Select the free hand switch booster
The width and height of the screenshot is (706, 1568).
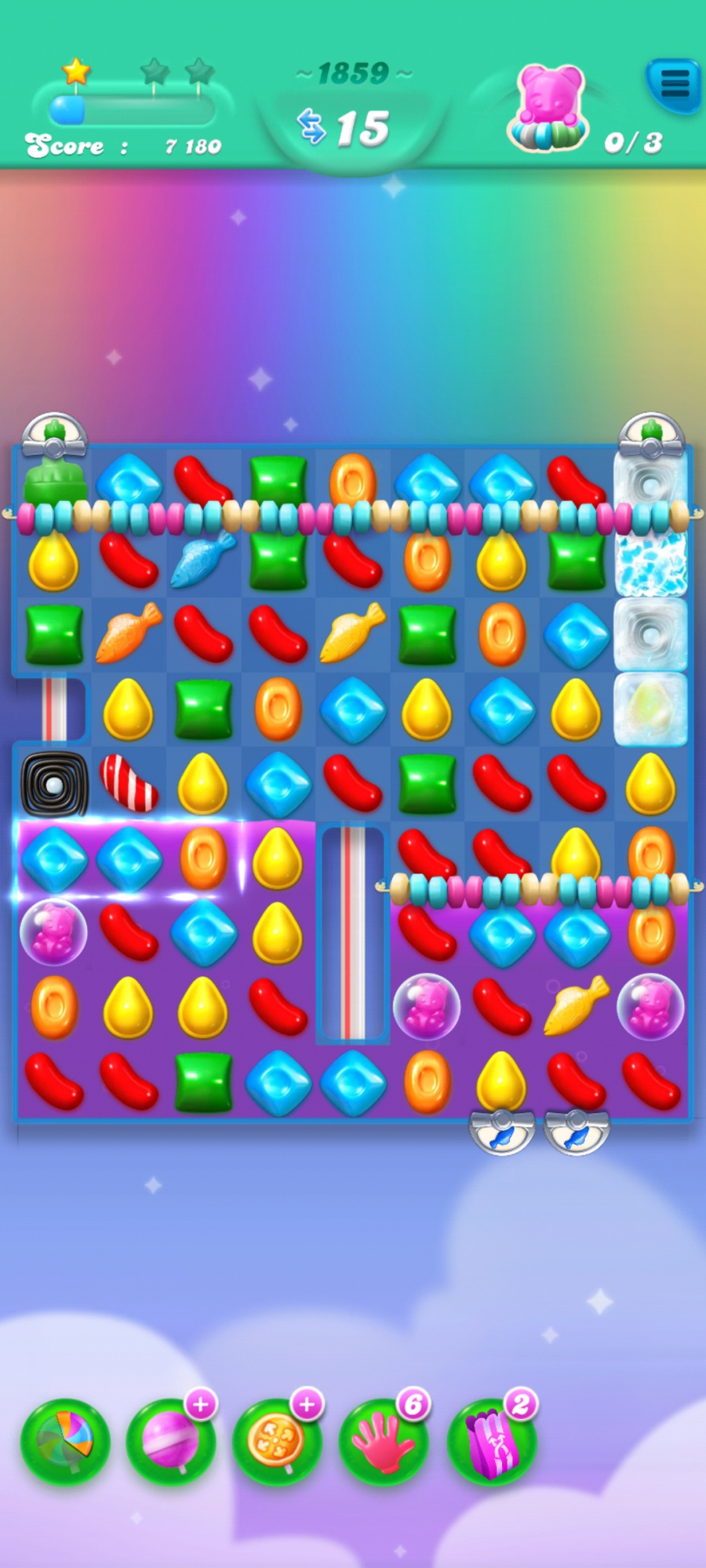(x=383, y=1441)
